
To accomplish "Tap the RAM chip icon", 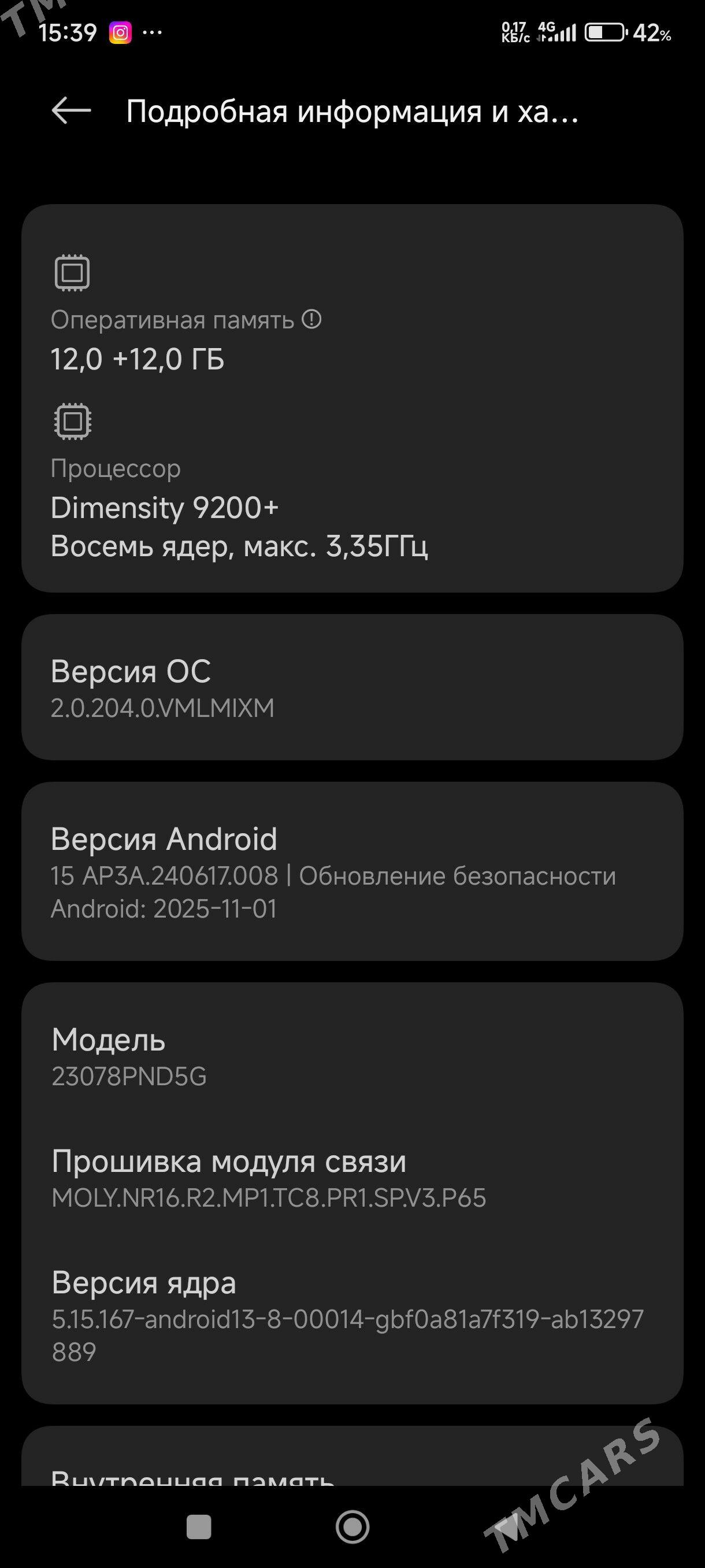I will pyautogui.click(x=71, y=273).
